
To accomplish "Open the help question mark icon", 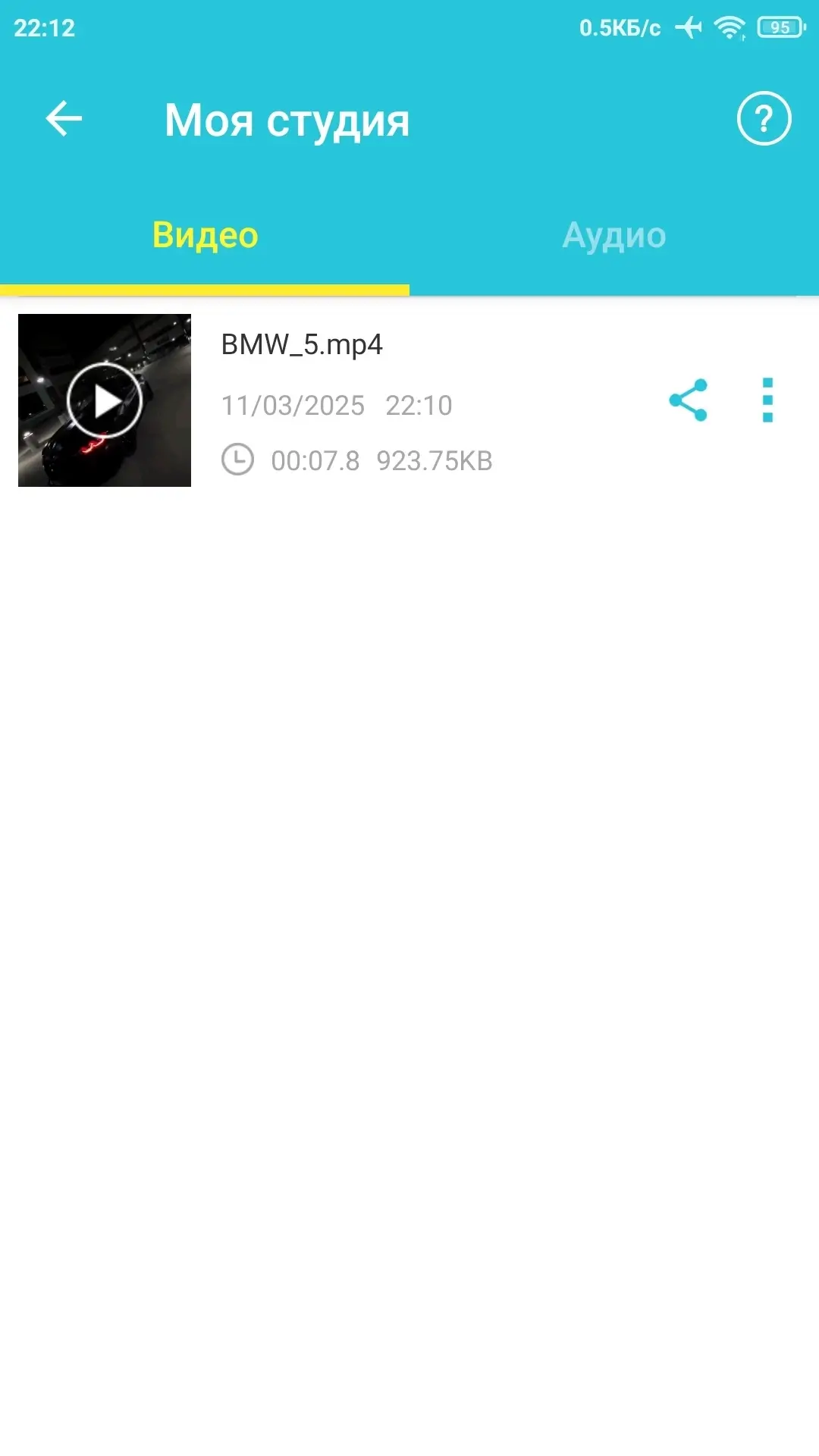I will tap(764, 119).
